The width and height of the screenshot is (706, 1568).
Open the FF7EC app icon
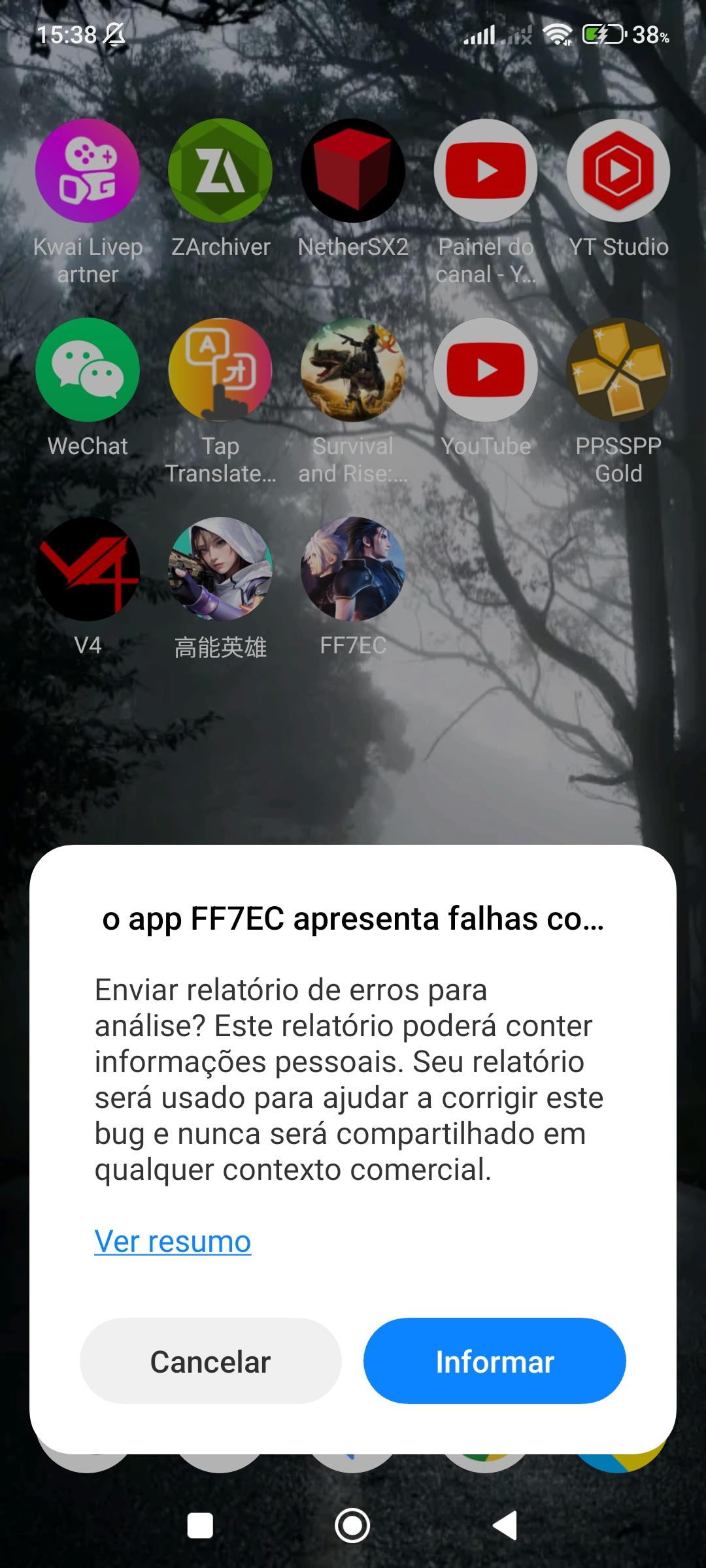353,570
